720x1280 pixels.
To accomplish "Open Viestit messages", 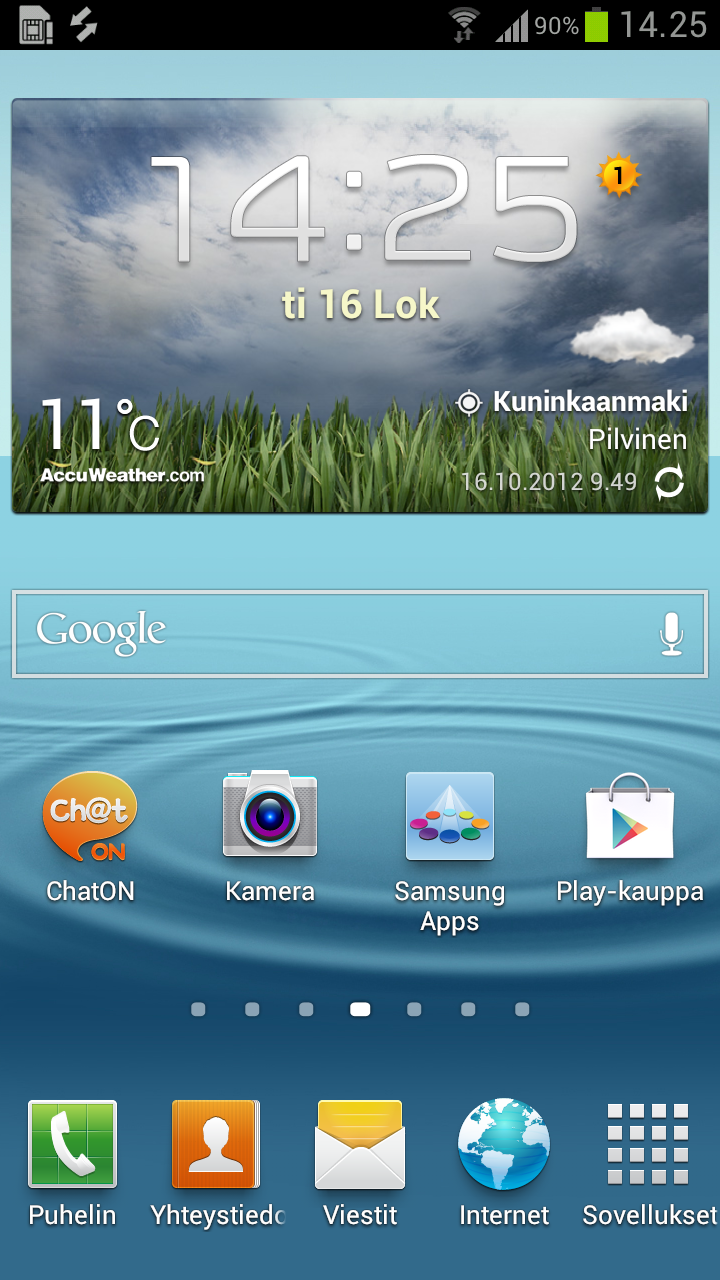I will 360,1145.
